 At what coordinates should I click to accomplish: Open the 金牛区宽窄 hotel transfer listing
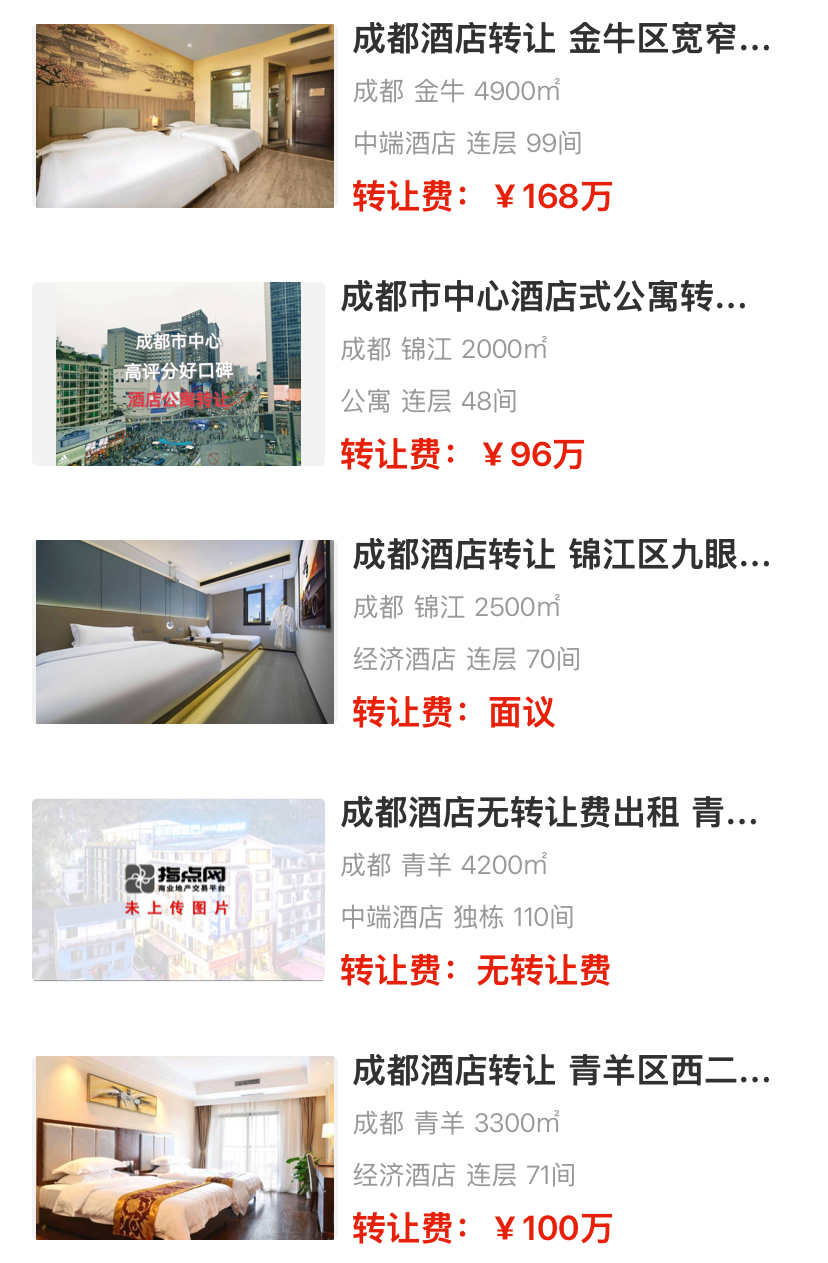click(561, 41)
